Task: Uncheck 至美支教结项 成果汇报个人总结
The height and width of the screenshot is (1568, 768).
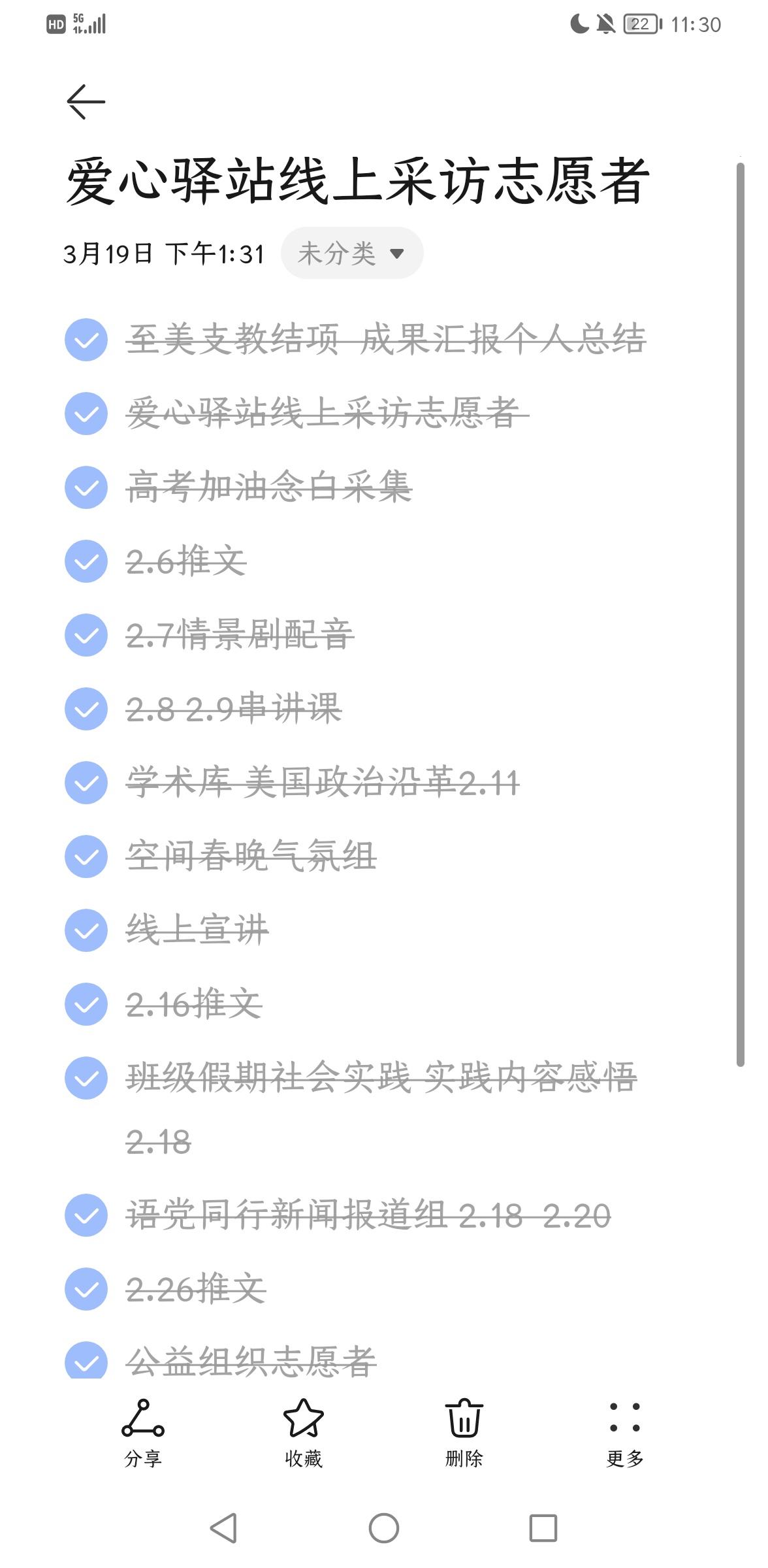Action: click(86, 340)
